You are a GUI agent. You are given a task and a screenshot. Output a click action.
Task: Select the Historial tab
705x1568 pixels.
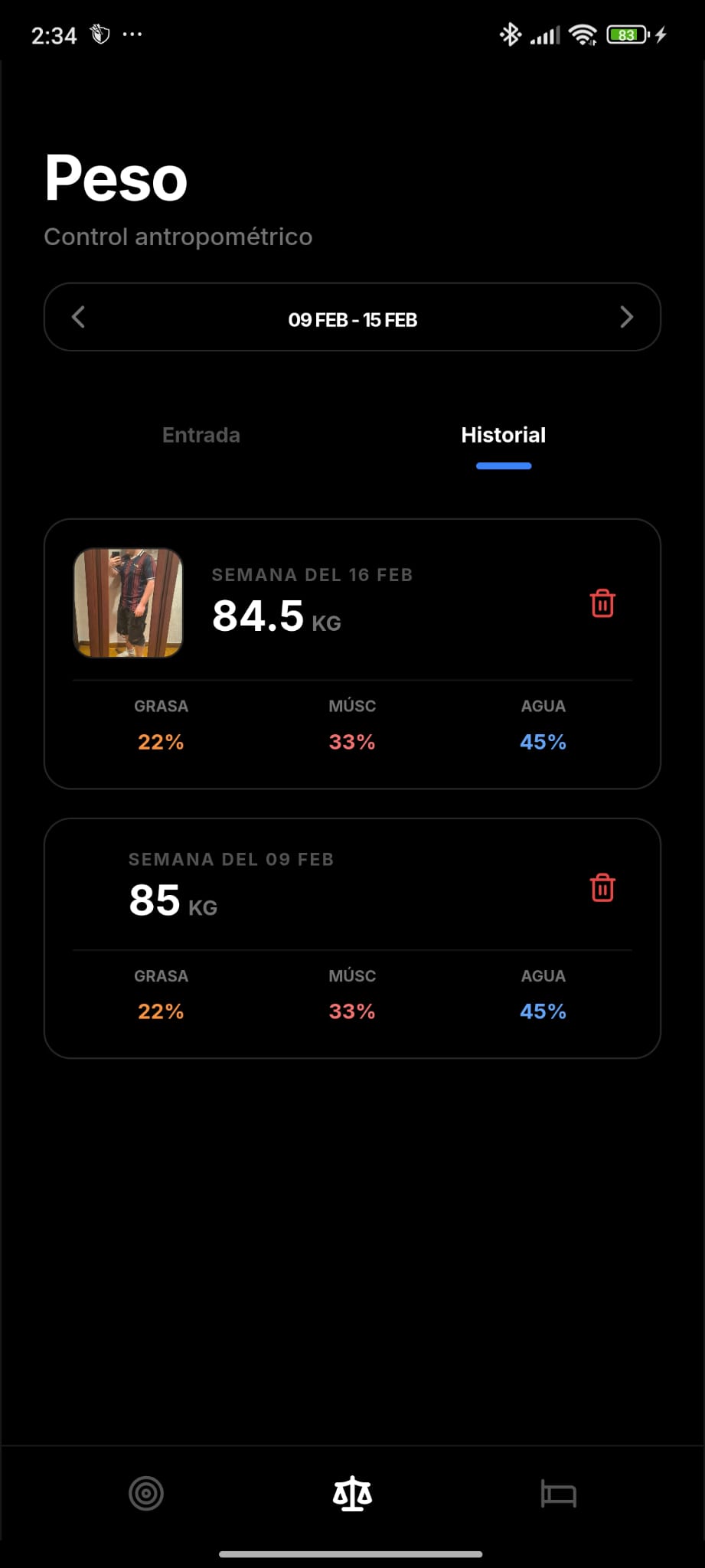[x=503, y=435]
